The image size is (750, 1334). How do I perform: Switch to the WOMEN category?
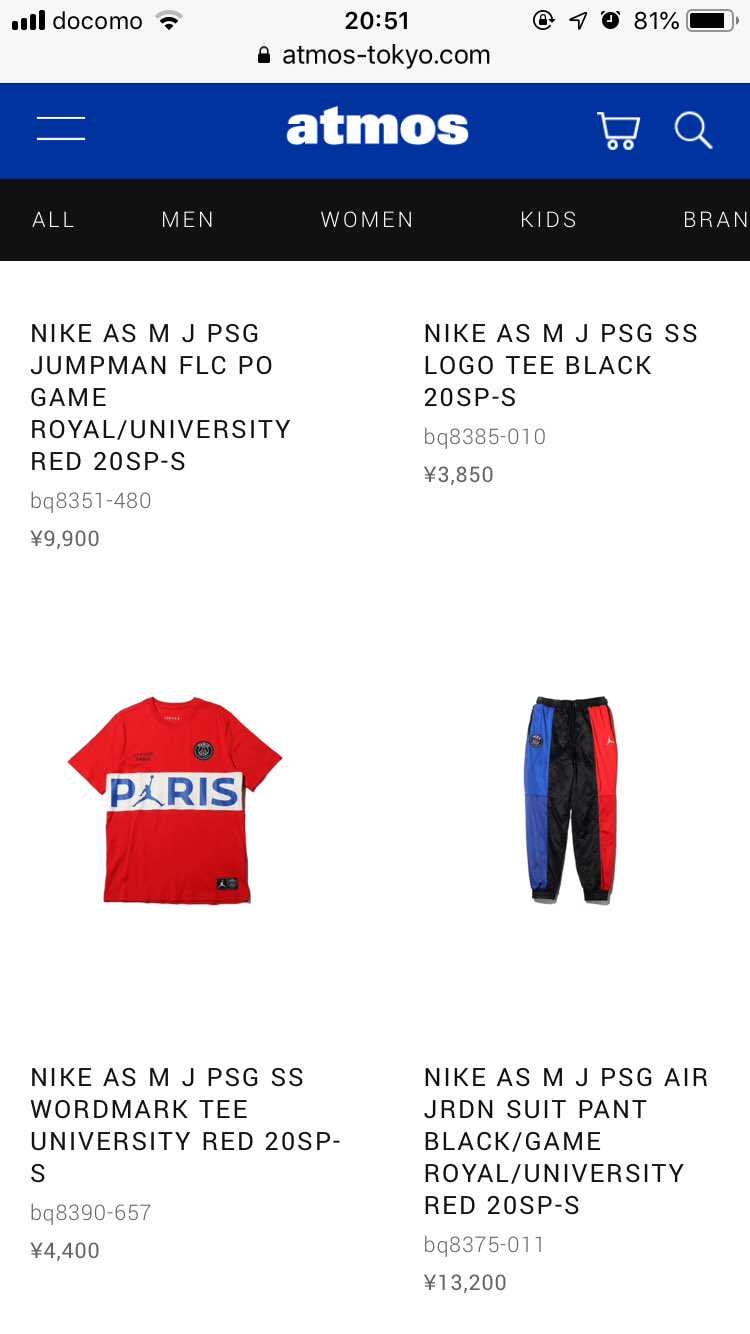point(367,220)
